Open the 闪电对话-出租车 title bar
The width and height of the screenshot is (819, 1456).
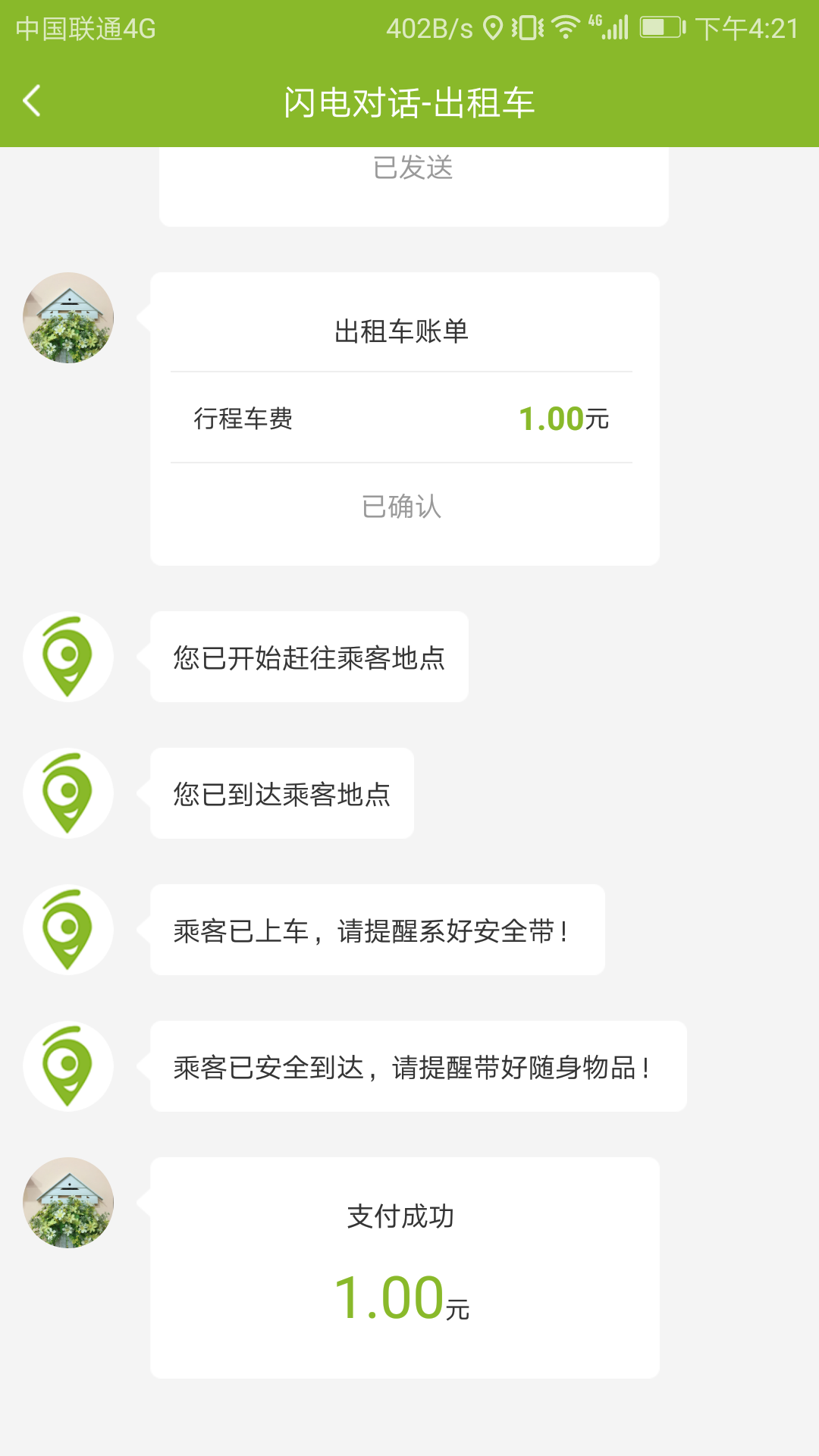click(409, 102)
